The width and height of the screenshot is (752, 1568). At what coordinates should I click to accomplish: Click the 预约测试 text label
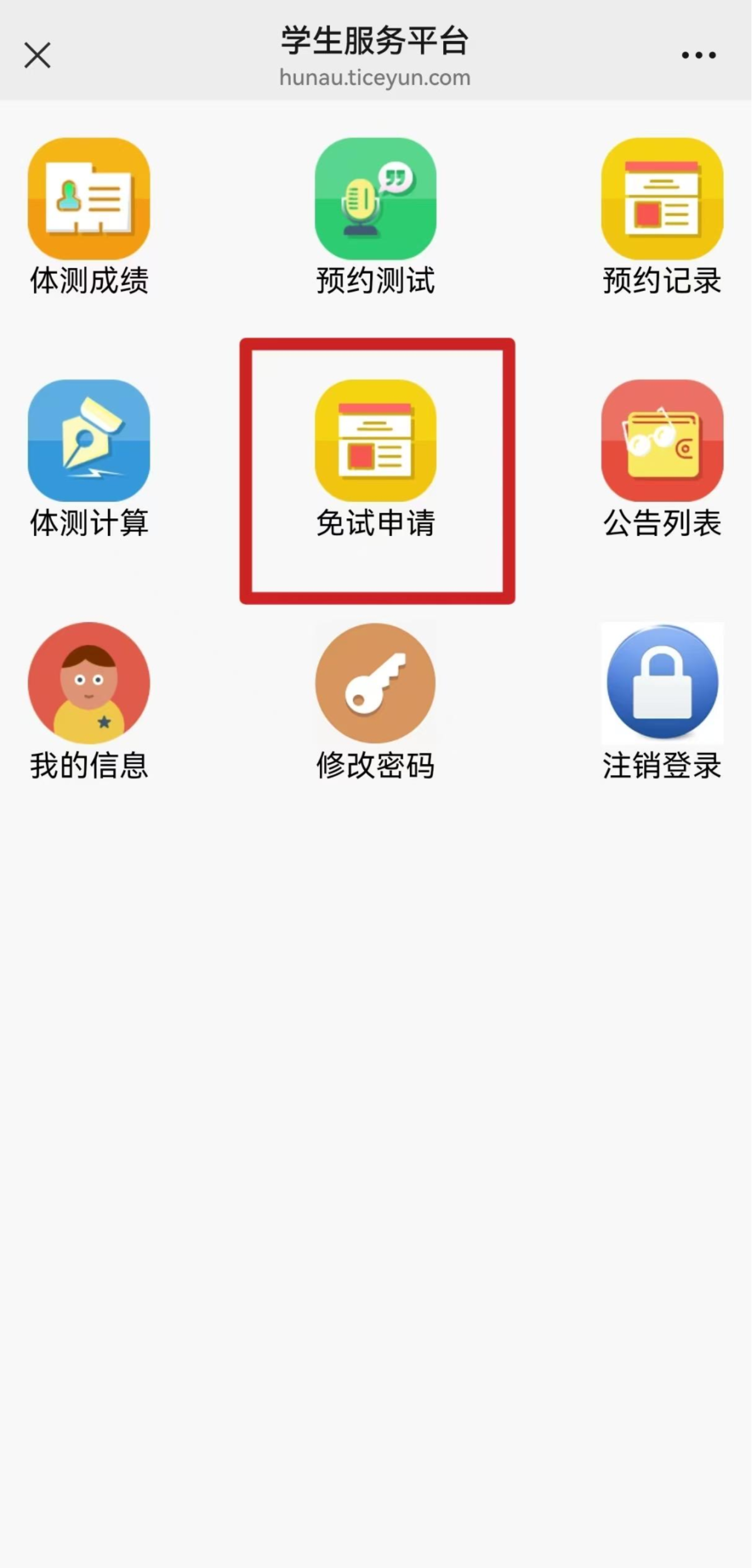click(375, 280)
